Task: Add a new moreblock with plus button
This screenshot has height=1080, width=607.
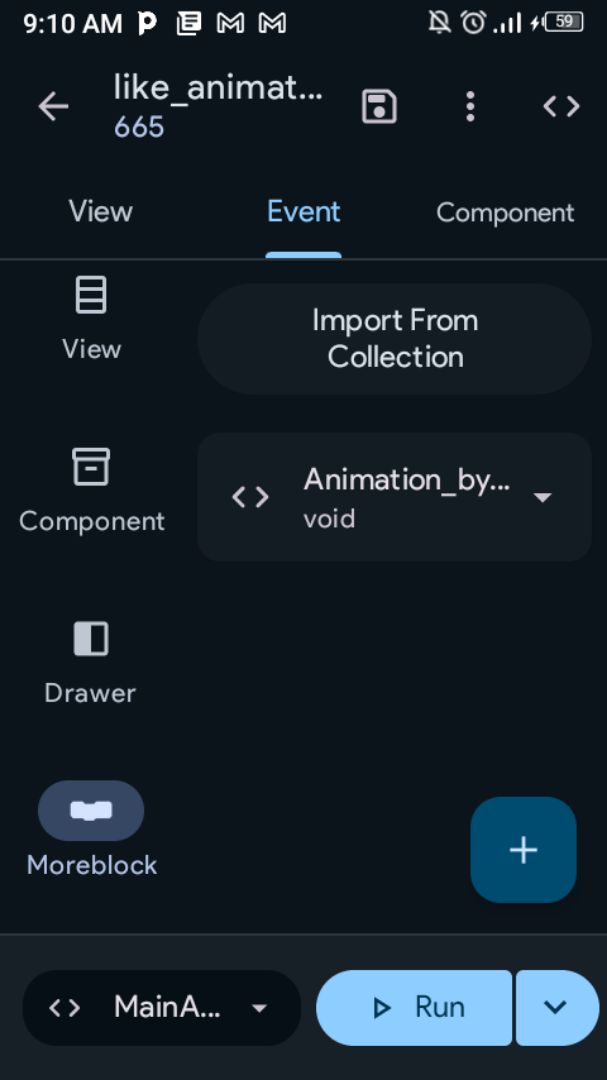Action: 523,850
